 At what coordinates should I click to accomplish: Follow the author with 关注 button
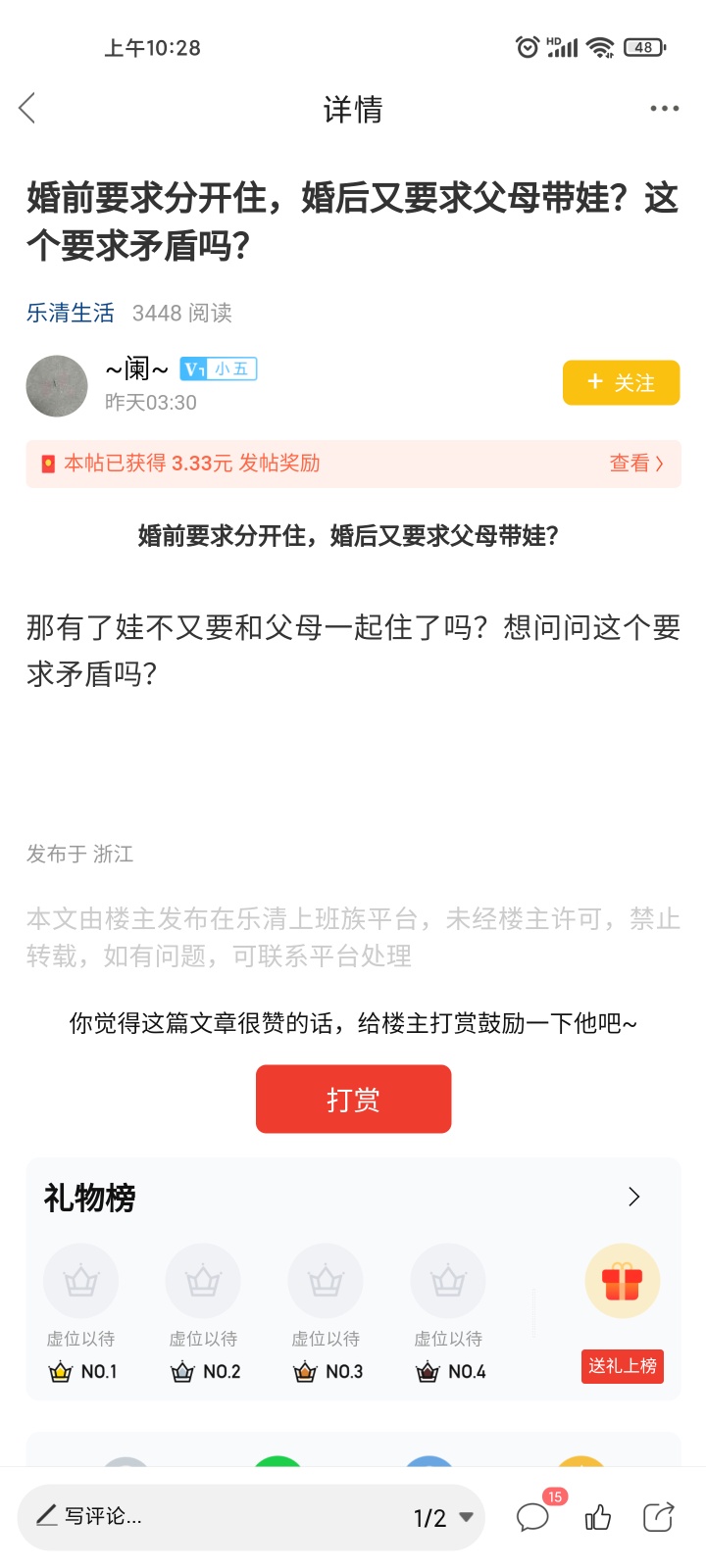tap(621, 382)
